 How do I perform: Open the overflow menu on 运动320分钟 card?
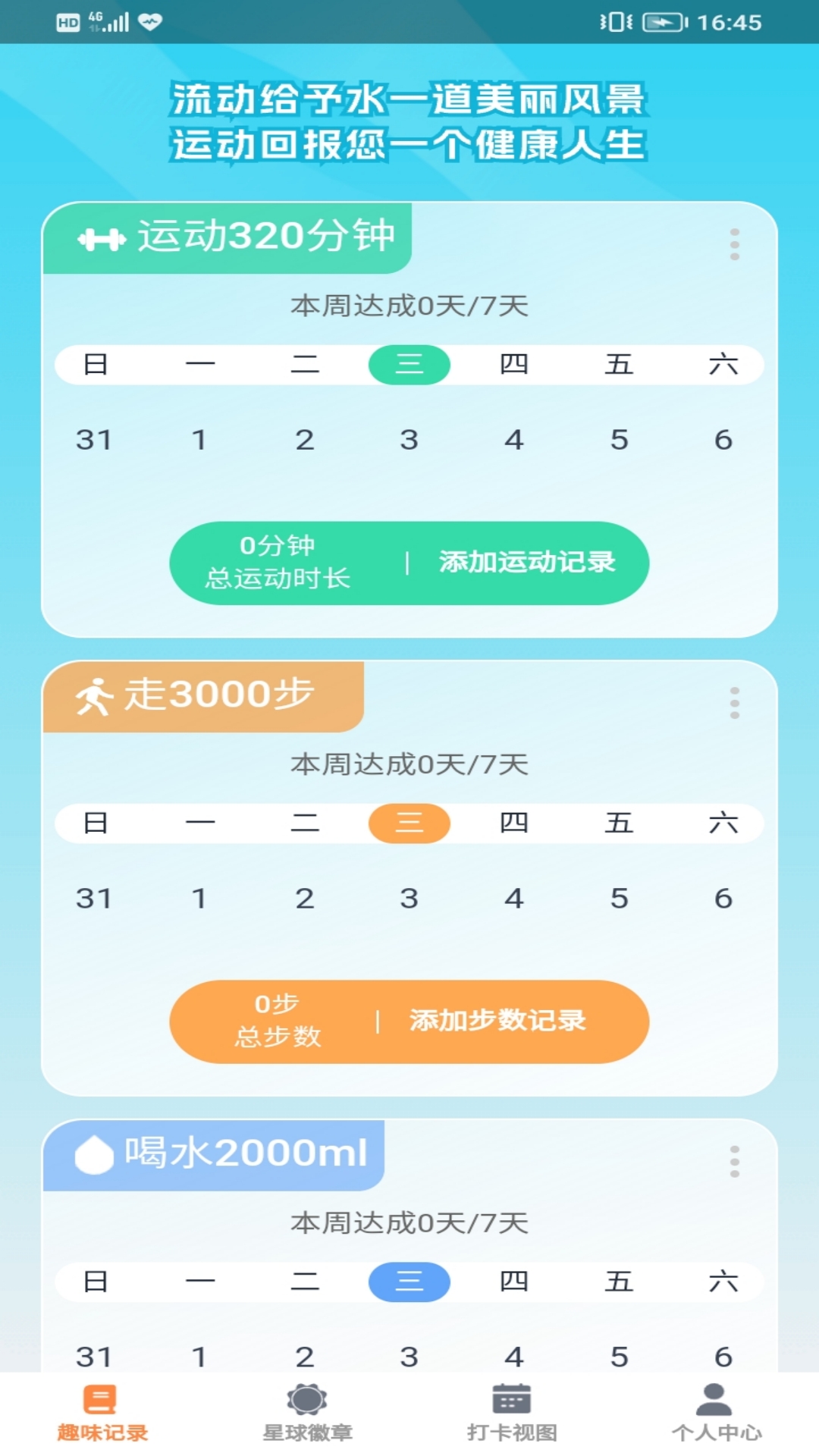click(x=734, y=244)
